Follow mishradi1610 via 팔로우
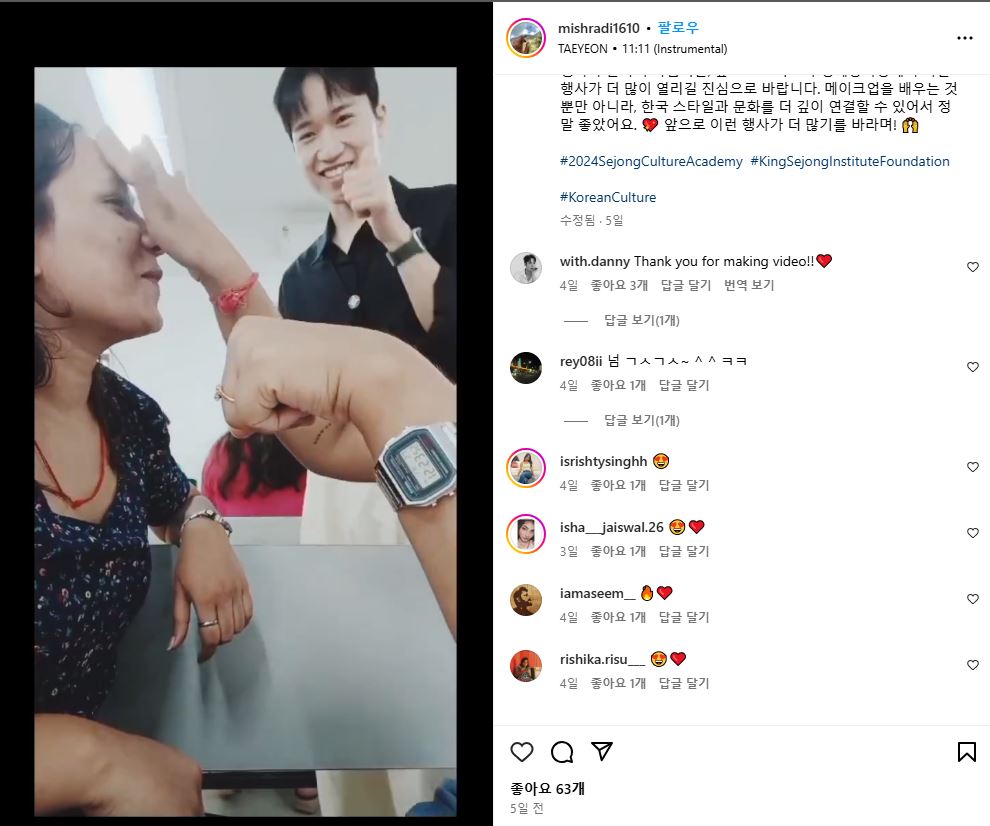The height and width of the screenshot is (826, 990). [679, 28]
